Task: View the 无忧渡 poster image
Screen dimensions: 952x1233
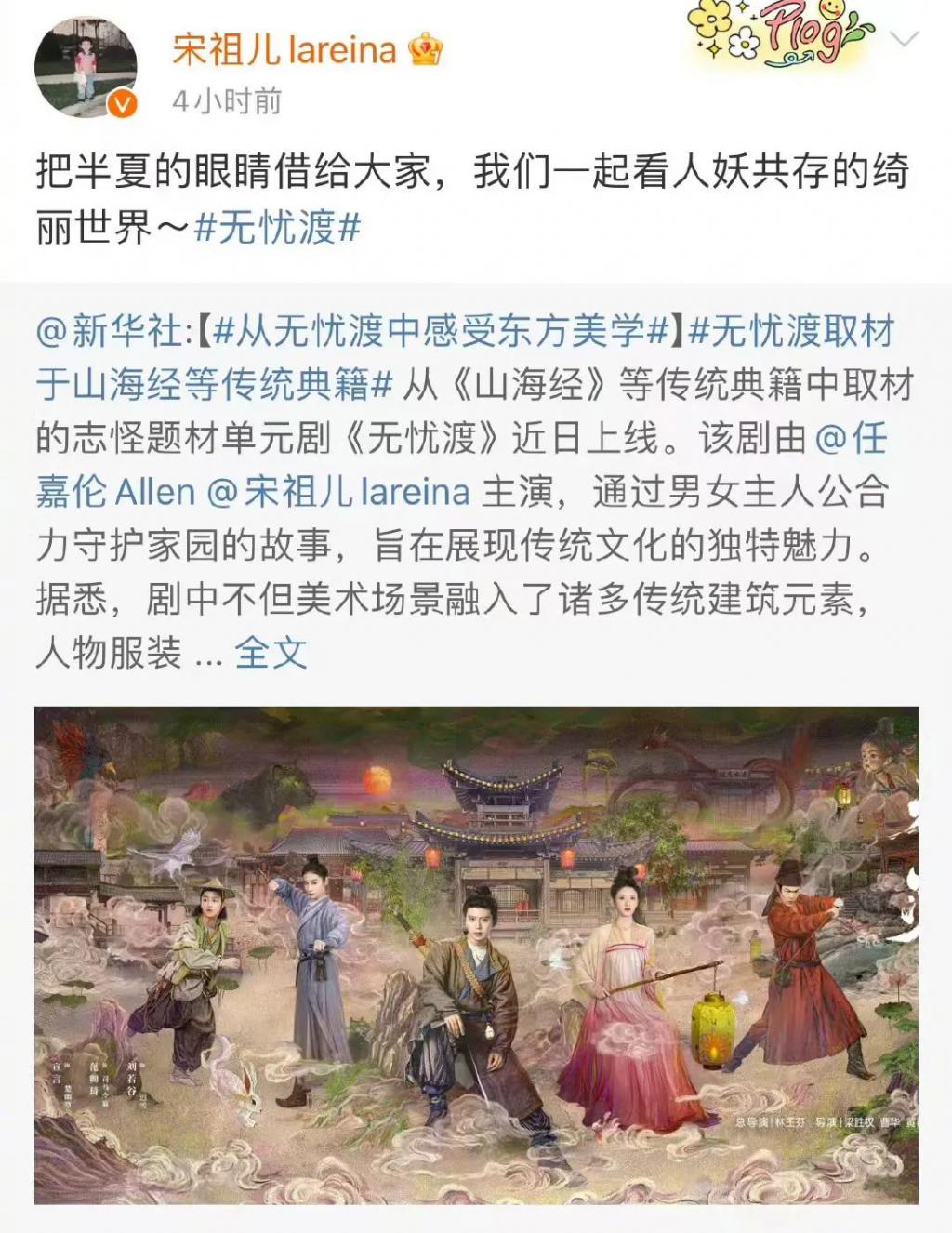Action: tap(476, 955)
